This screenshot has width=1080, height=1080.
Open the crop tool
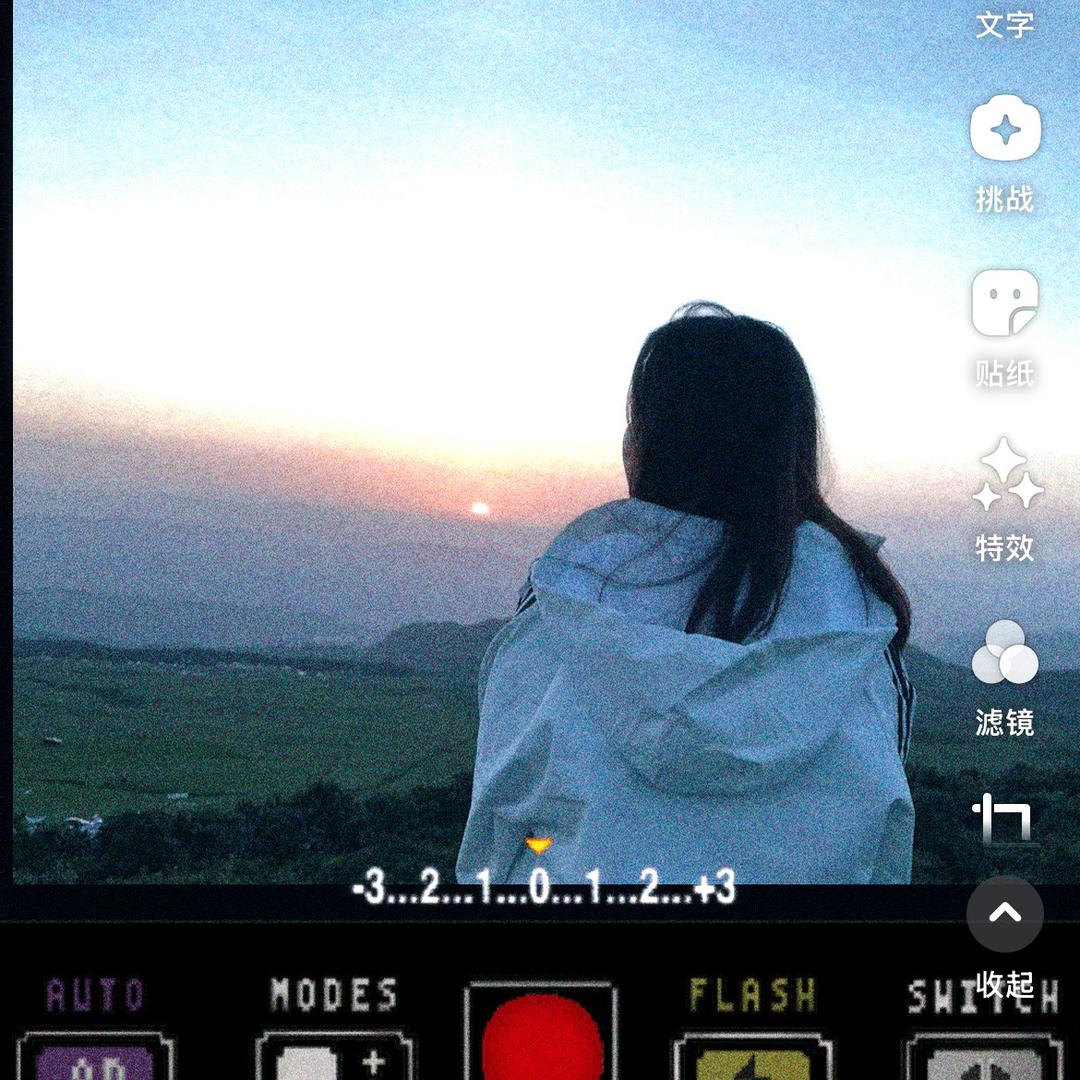[1005, 820]
